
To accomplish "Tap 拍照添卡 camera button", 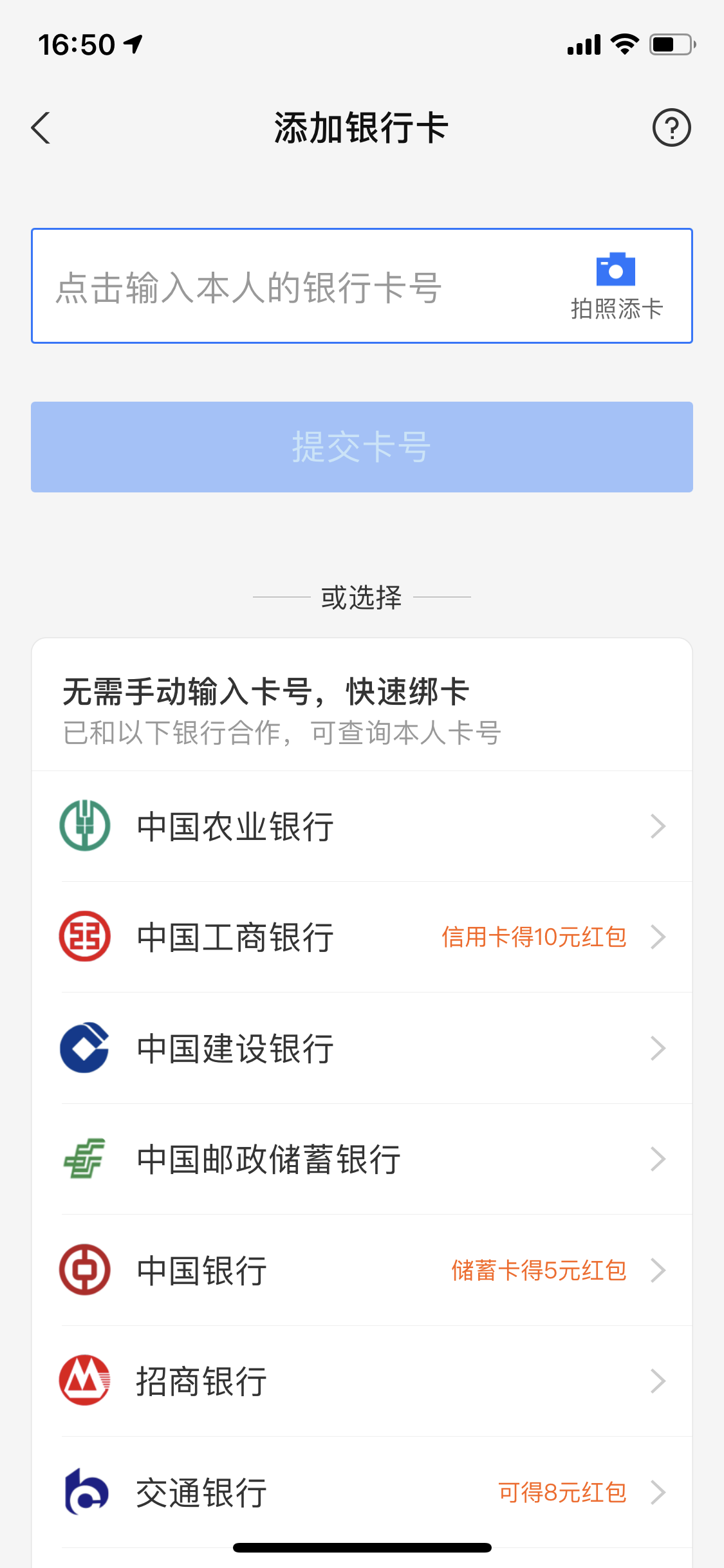I will point(616,286).
